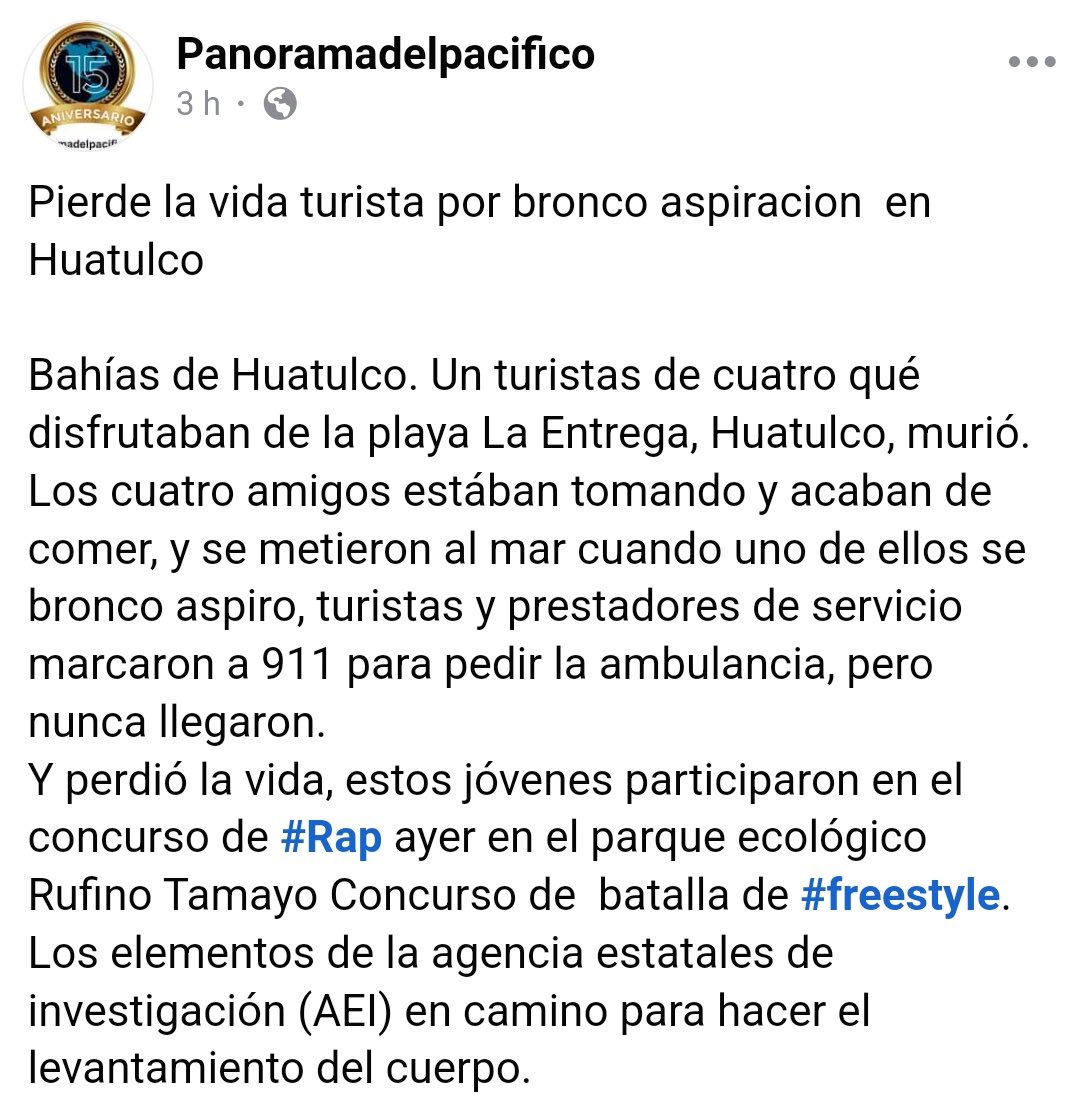The height and width of the screenshot is (1109, 1080).
Task: Open the #freestyle hashtag
Action: [x=900, y=895]
